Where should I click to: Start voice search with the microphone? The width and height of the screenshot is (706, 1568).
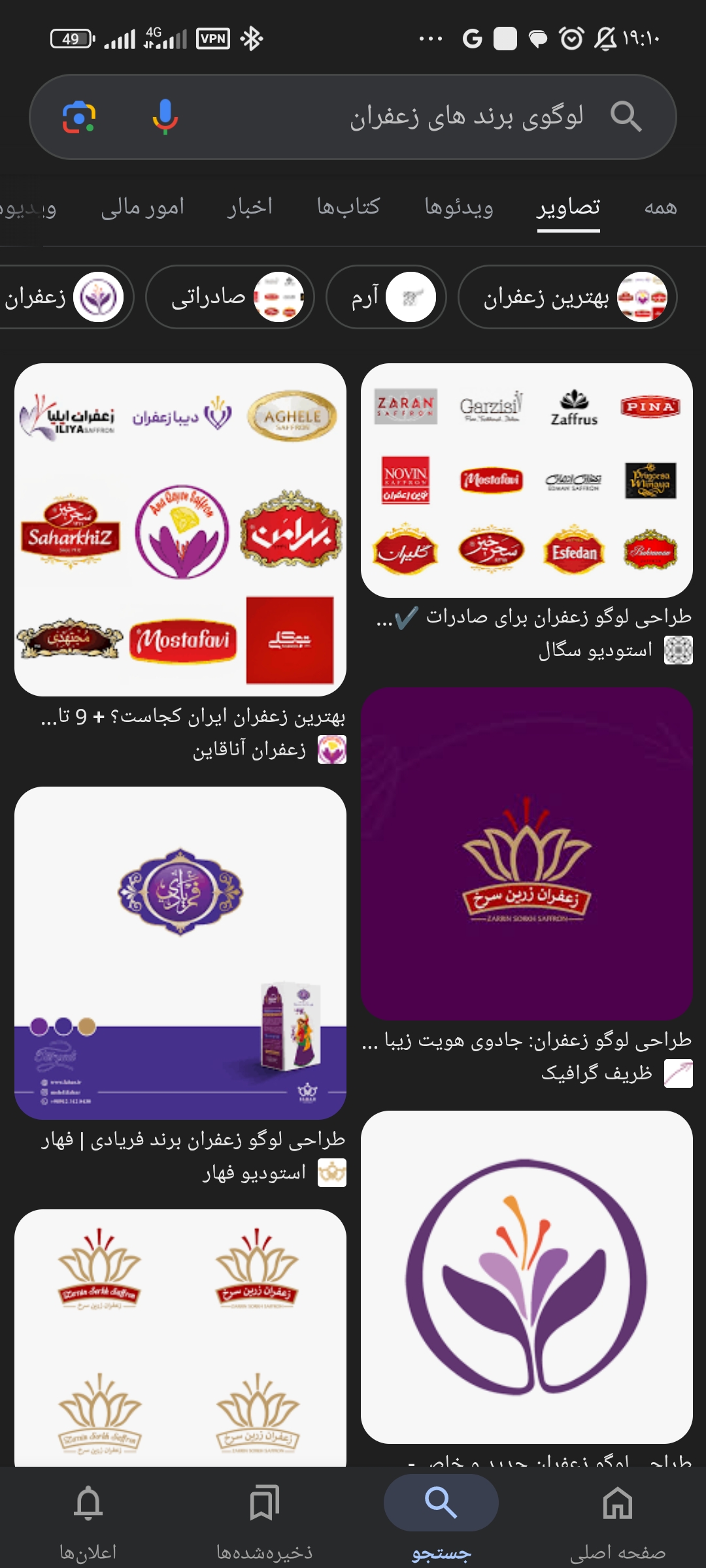point(165,118)
